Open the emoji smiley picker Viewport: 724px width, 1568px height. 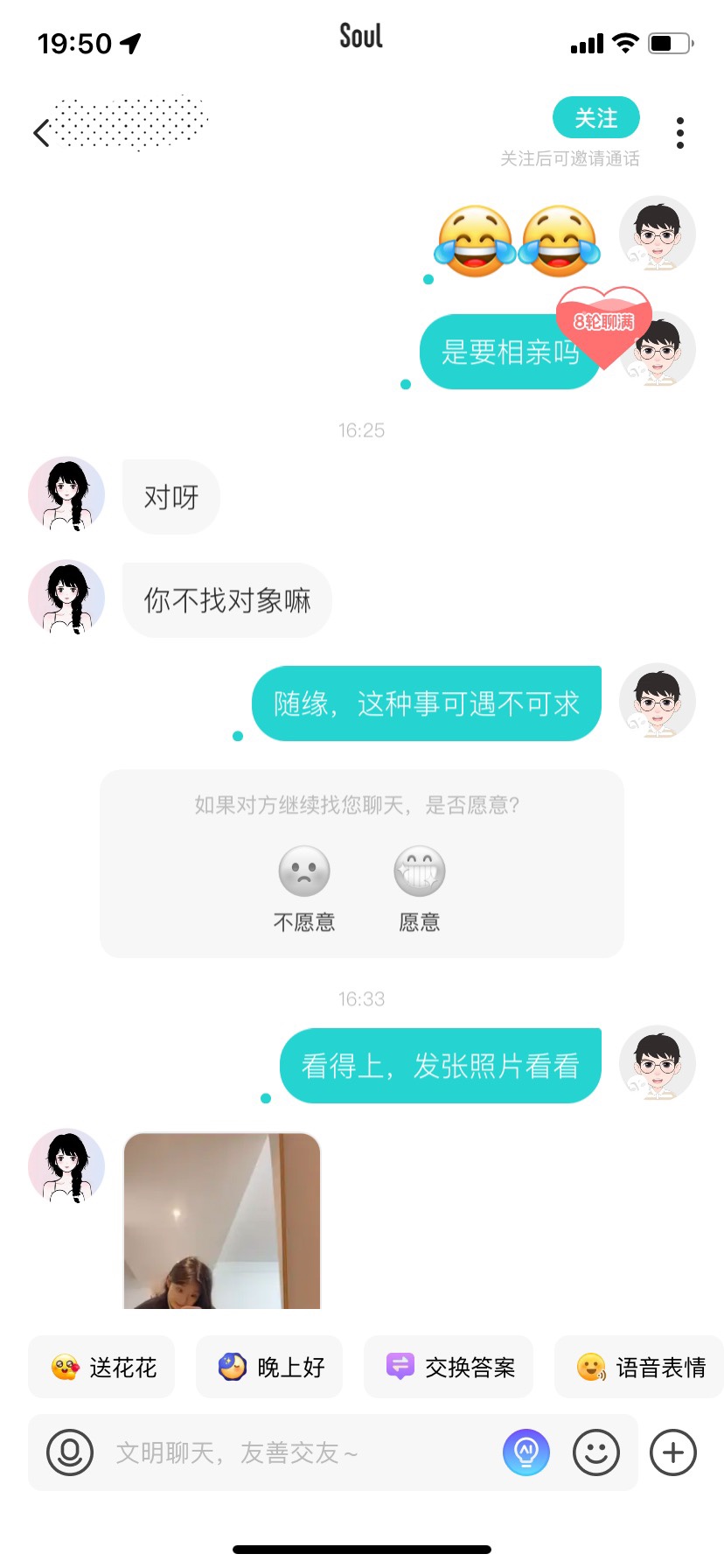coord(596,1452)
